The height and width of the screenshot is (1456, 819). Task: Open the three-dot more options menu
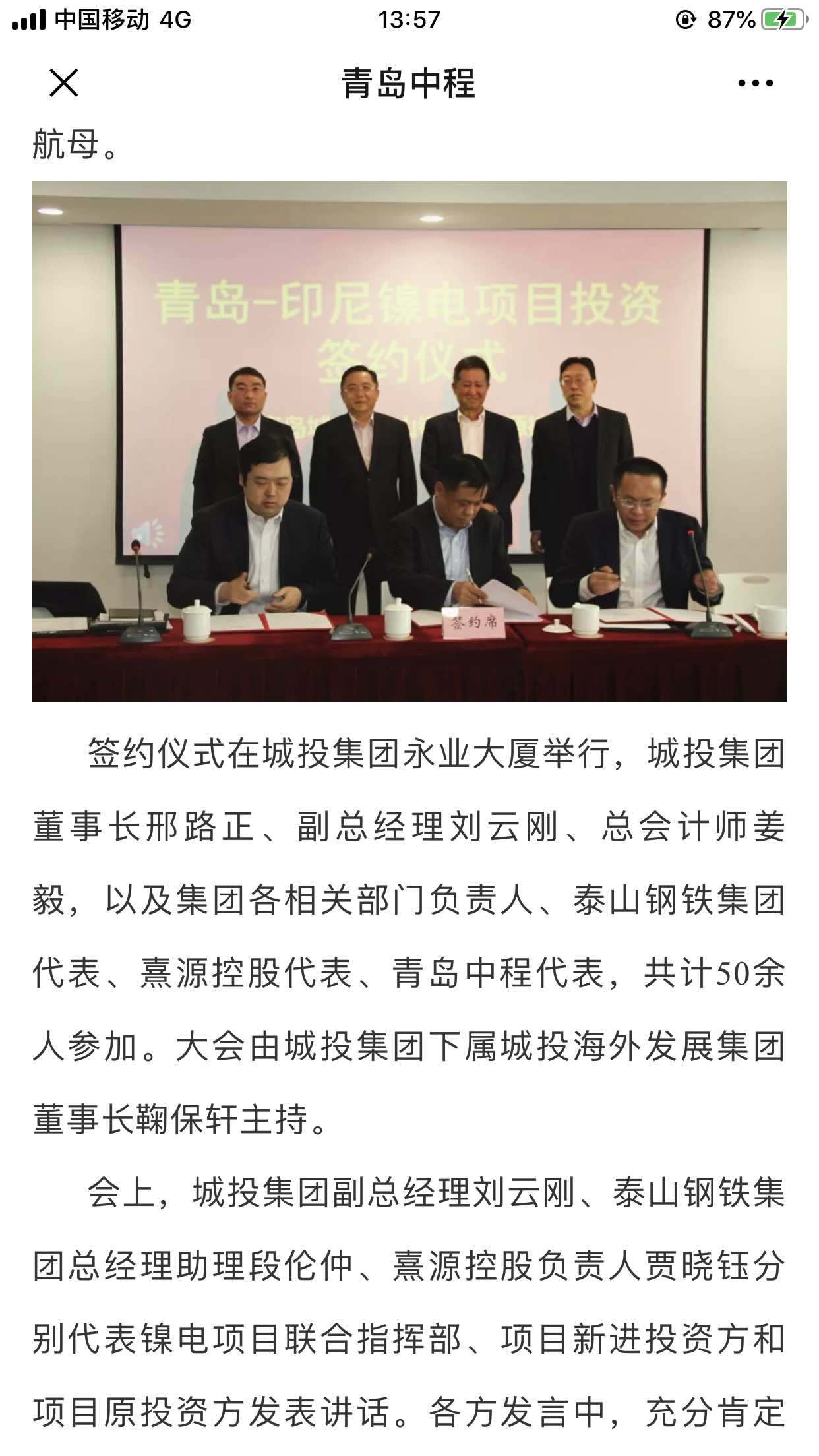755,83
